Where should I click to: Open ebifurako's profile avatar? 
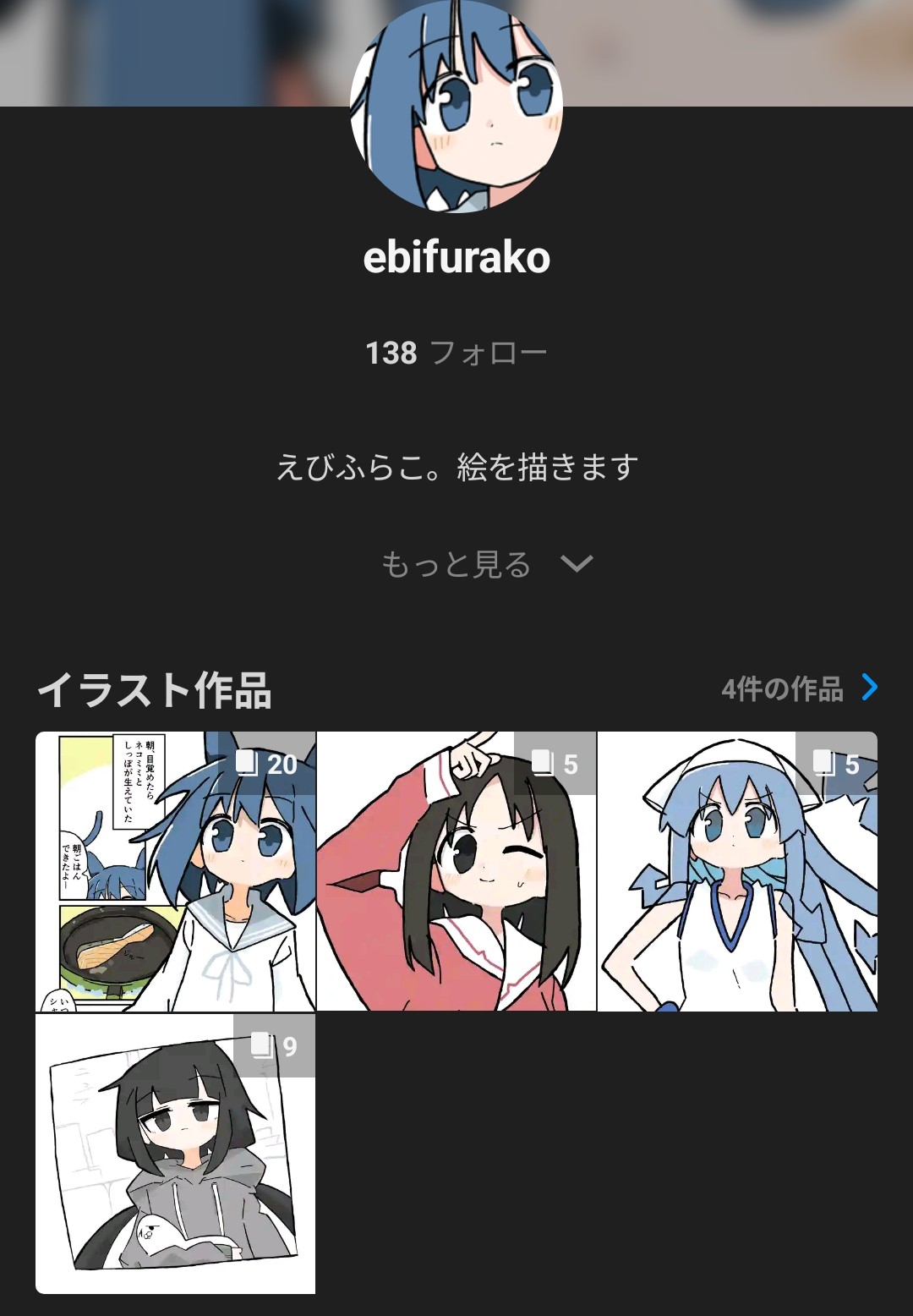pos(456,106)
